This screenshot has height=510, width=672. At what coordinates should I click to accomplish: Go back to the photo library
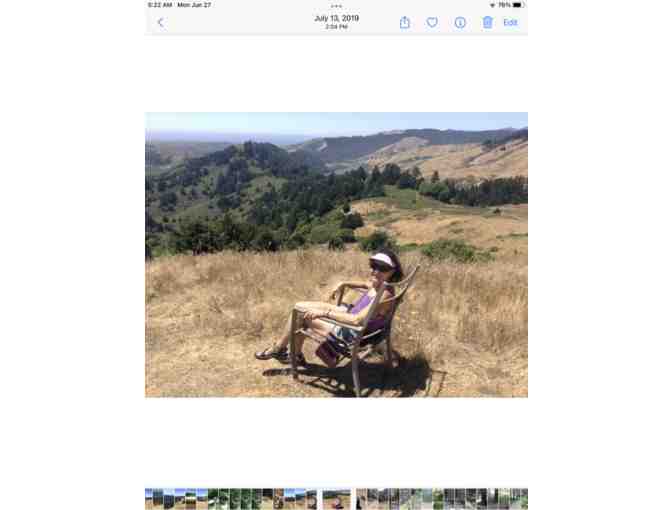pos(160,22)
